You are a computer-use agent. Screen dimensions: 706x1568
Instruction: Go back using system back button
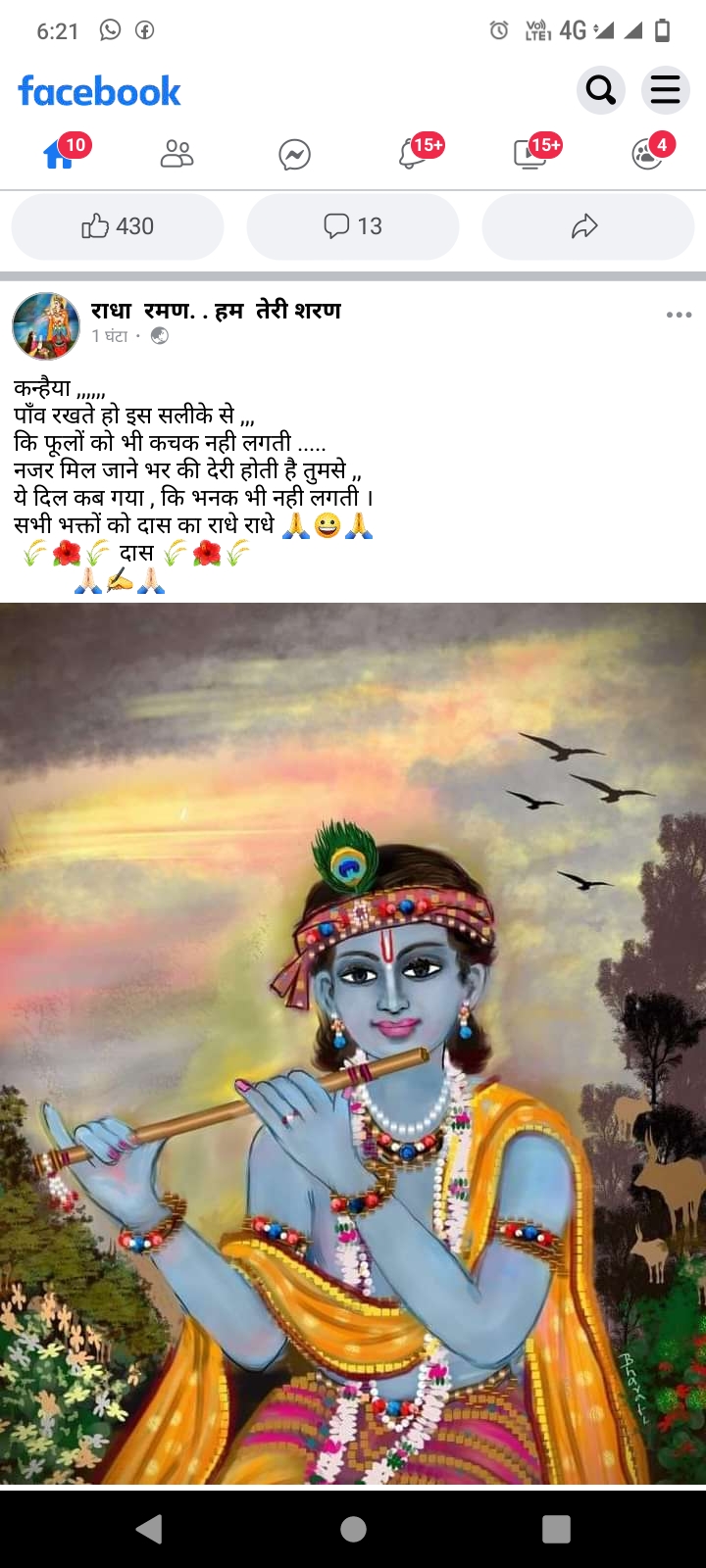click(x=149, y=1529)
